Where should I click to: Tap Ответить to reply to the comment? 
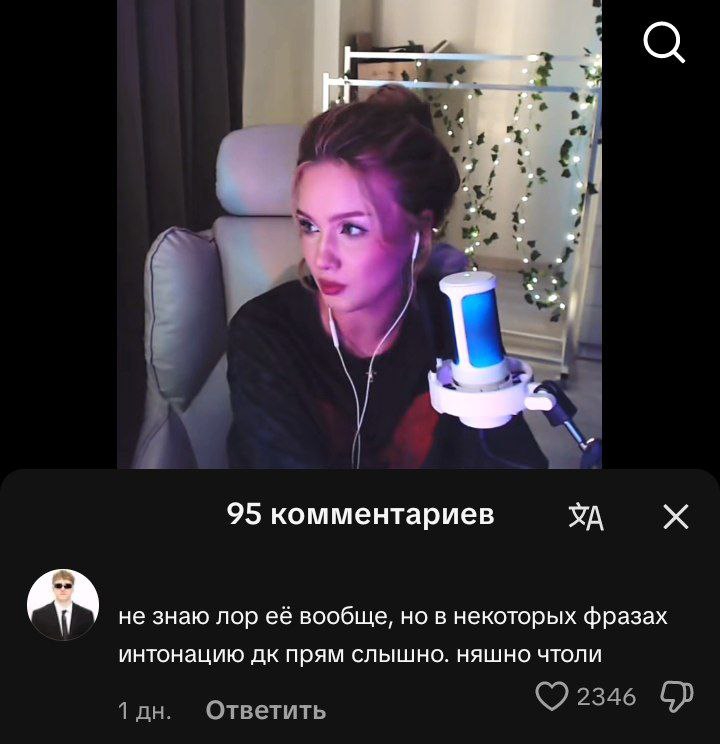pyautogui.click(x=265, y=710)
